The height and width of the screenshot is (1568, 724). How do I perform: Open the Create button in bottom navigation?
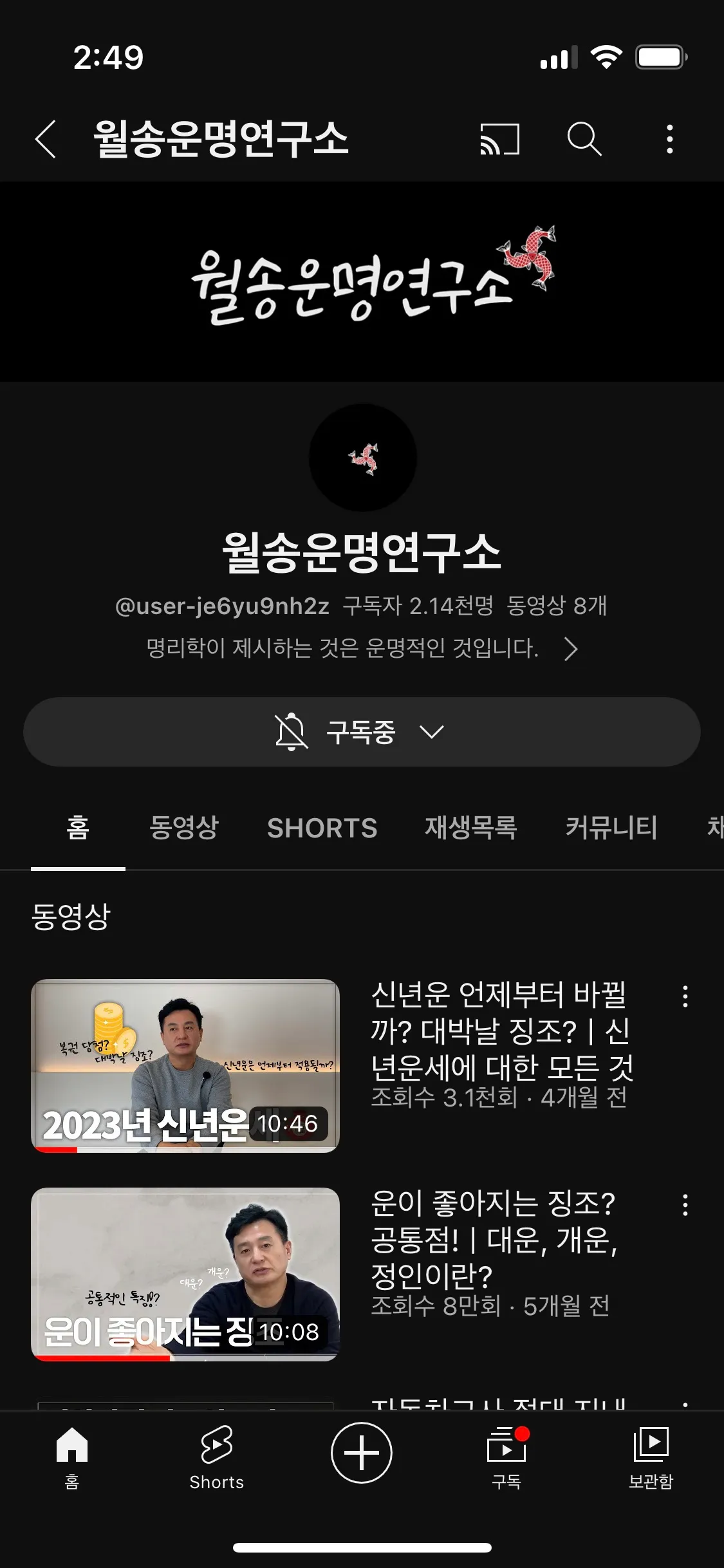click(x=362, y=1453)
